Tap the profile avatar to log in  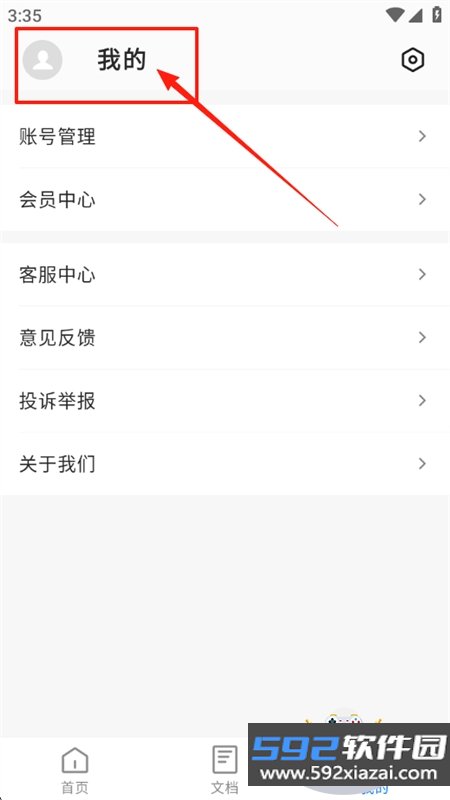pos(43,60)
